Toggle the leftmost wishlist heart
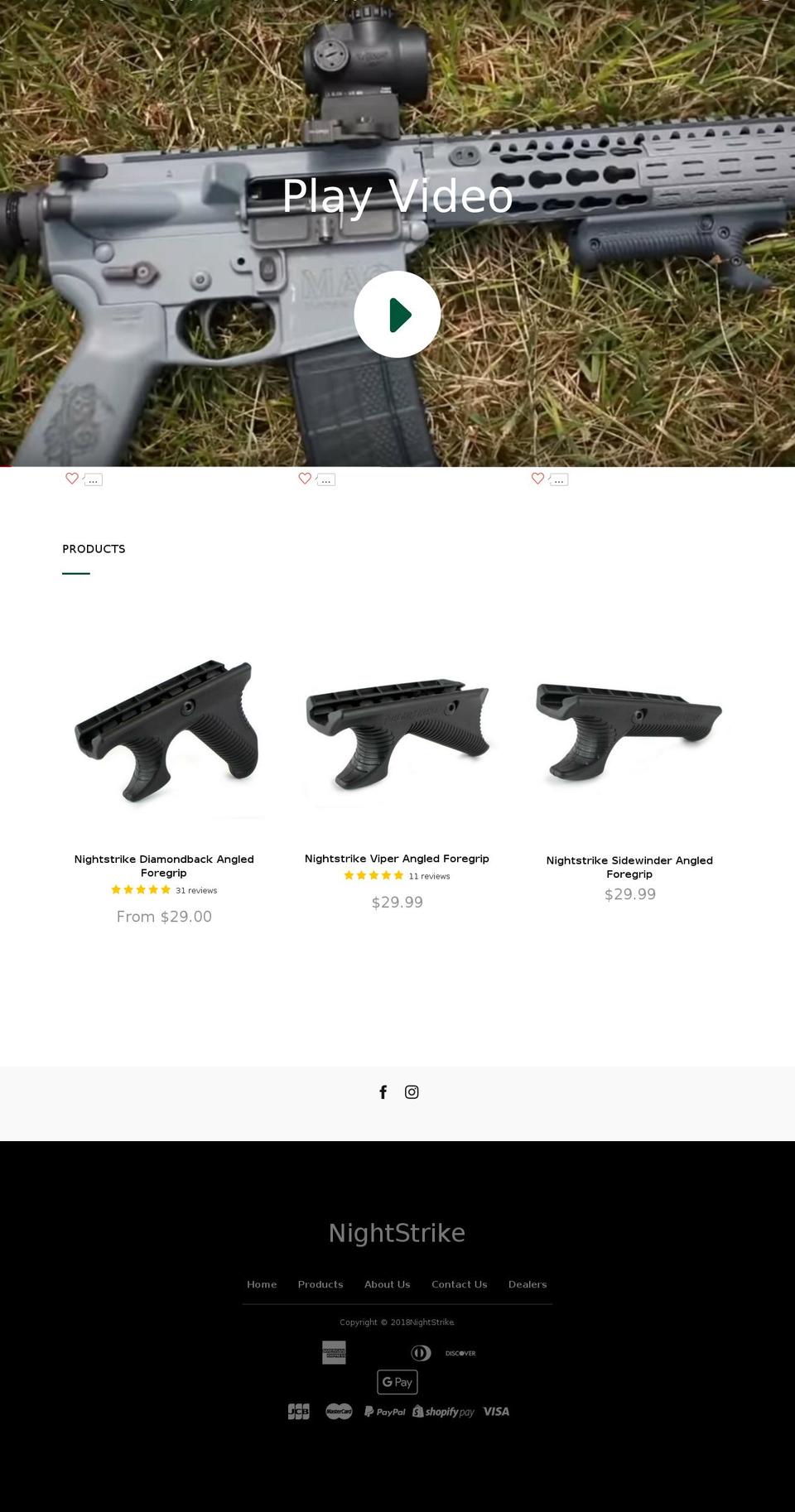The image size is (795, 1512). pyautogui.click(x=72, y=479)
